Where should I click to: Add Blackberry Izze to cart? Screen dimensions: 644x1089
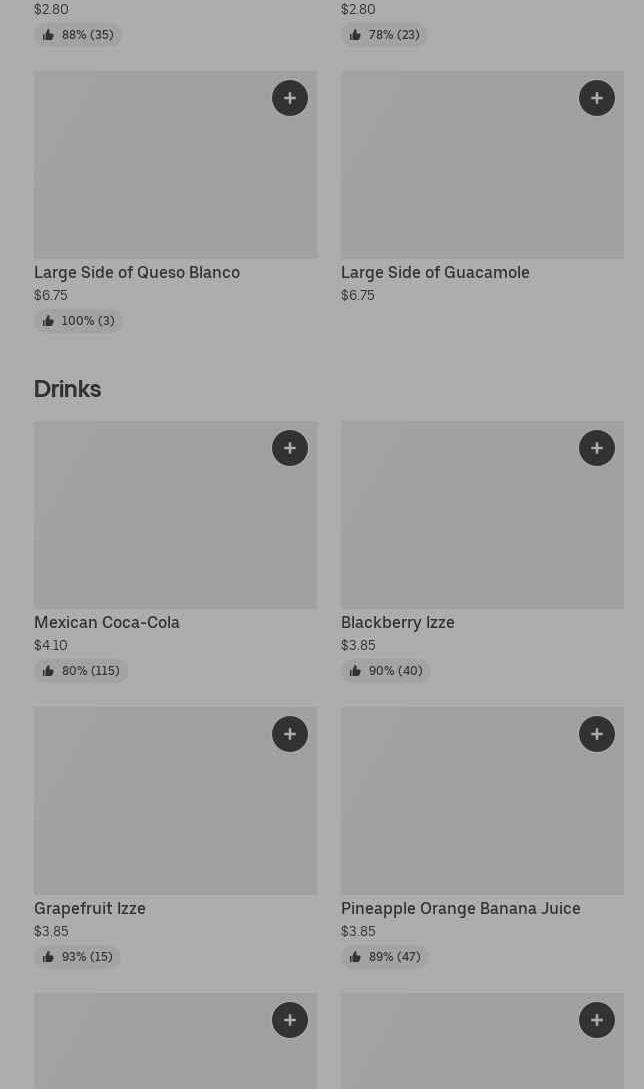[597, 448]
